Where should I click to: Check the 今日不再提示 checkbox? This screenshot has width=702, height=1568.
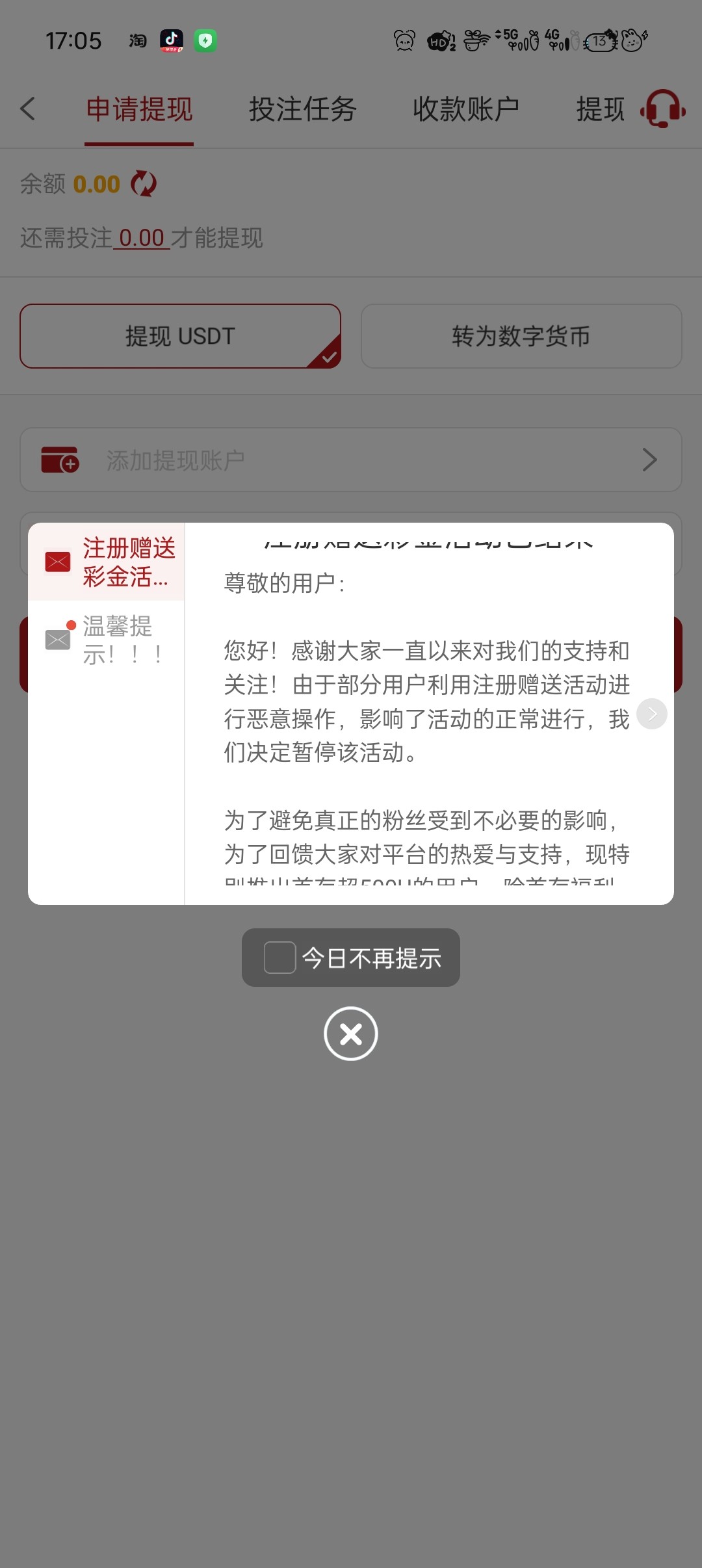[x=280, y=958]
